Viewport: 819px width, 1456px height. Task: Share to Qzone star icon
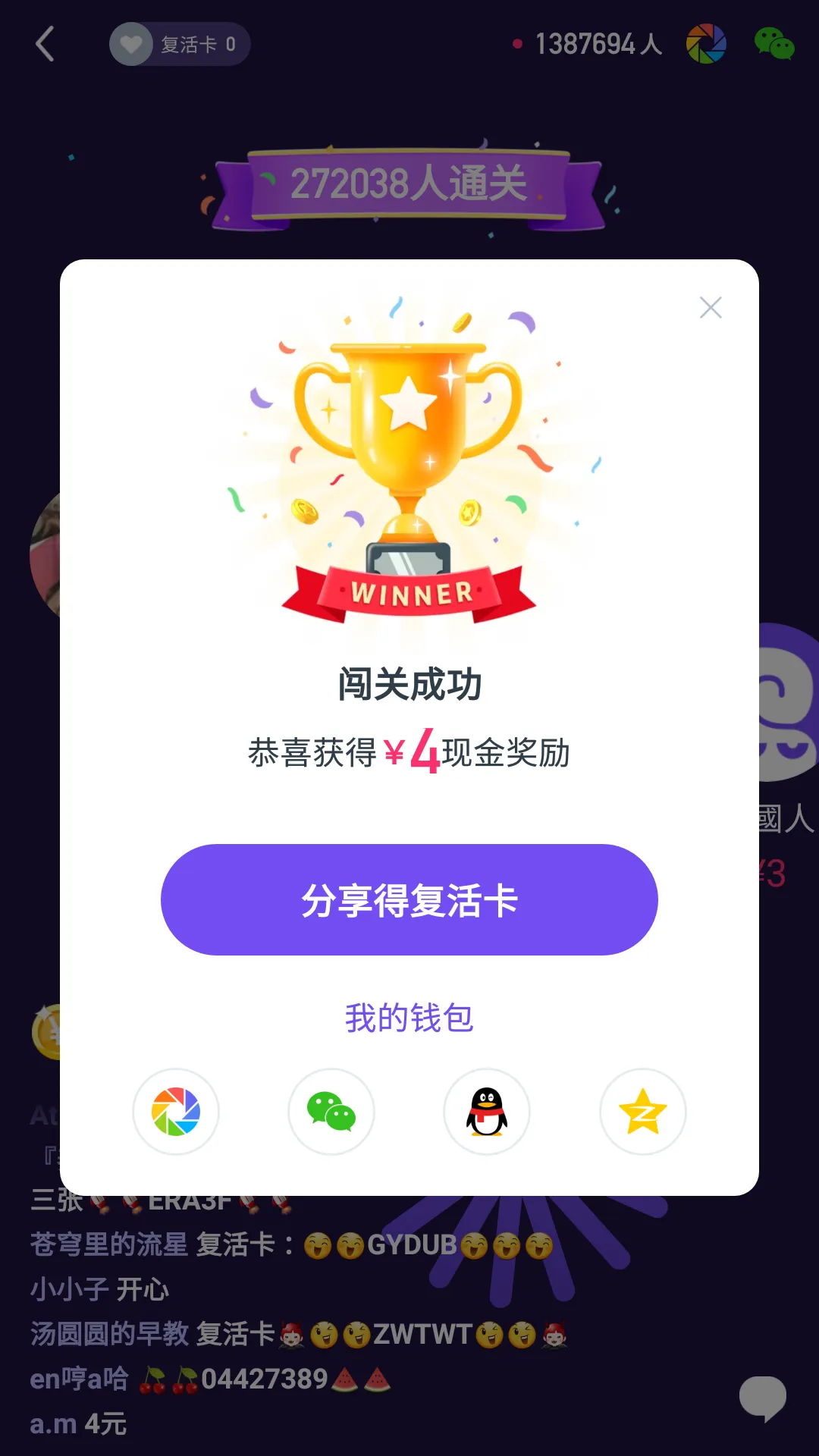[x=642, y=1112]
